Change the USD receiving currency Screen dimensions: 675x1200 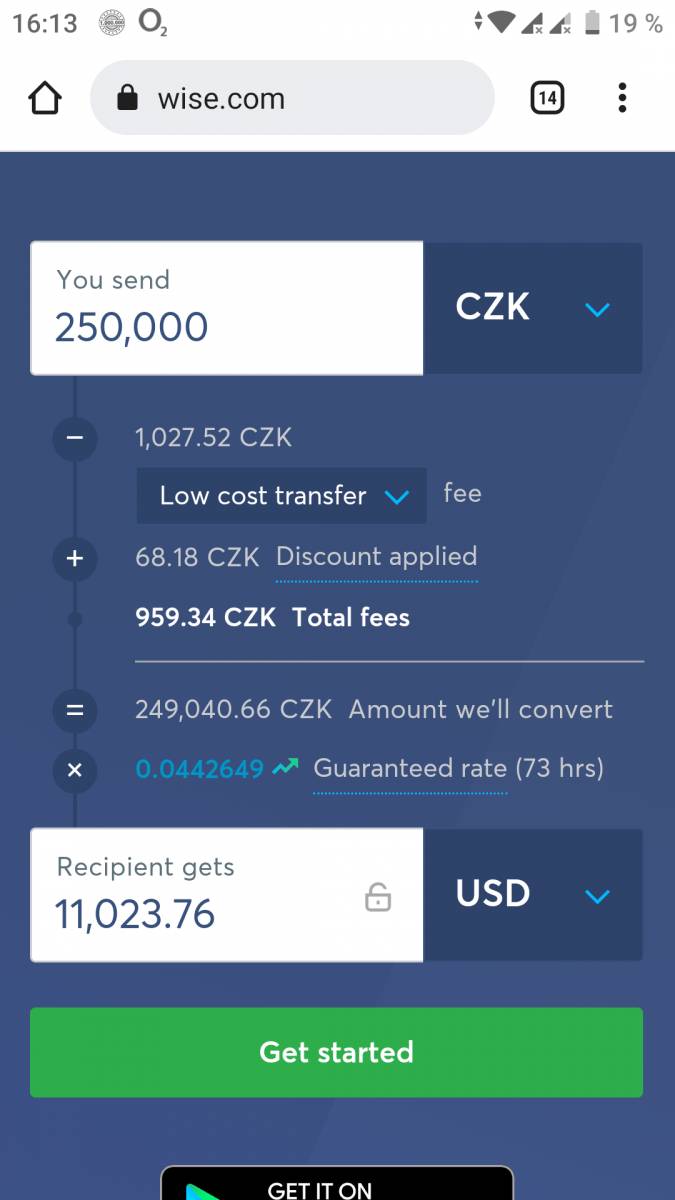(x=533, y=895)
